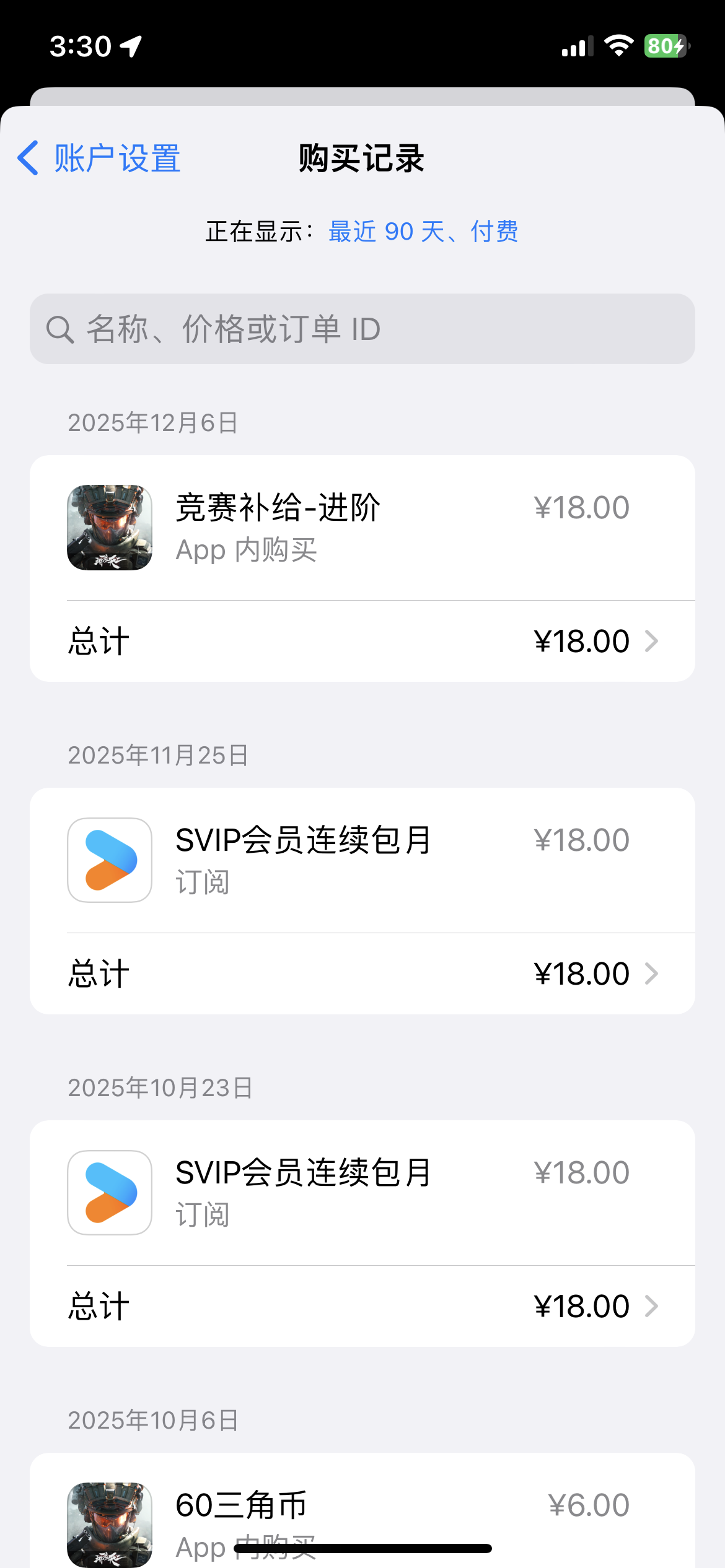View 总计 details for December 6 order
The width and height of the screenshot is (725, 1568).
coord(362,641)
